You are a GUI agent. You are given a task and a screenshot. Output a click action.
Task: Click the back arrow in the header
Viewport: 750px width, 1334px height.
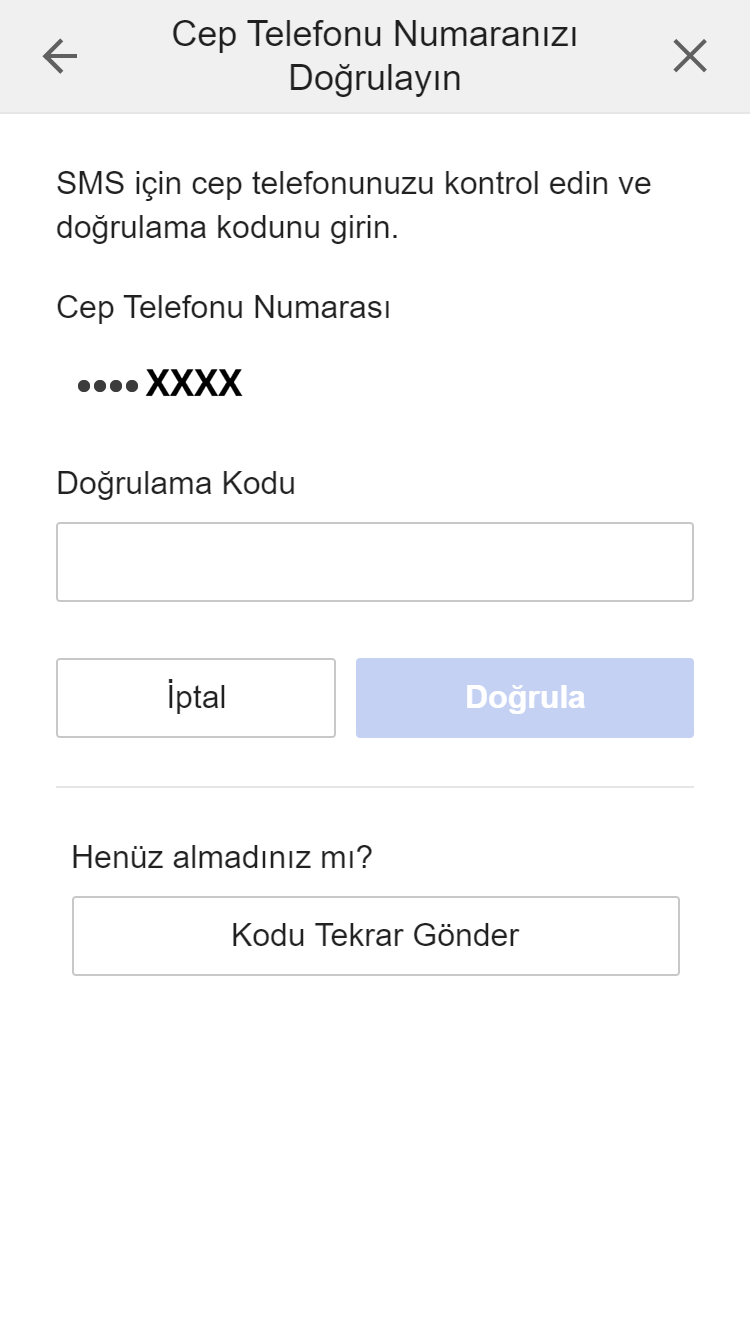[59, 56]
